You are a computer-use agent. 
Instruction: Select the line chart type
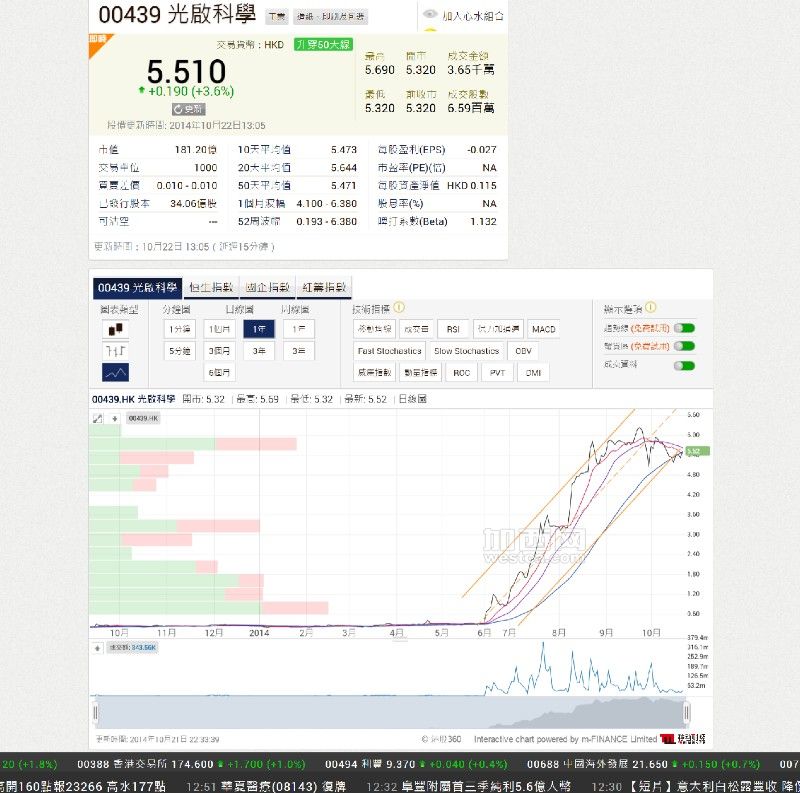coord(115,373)
